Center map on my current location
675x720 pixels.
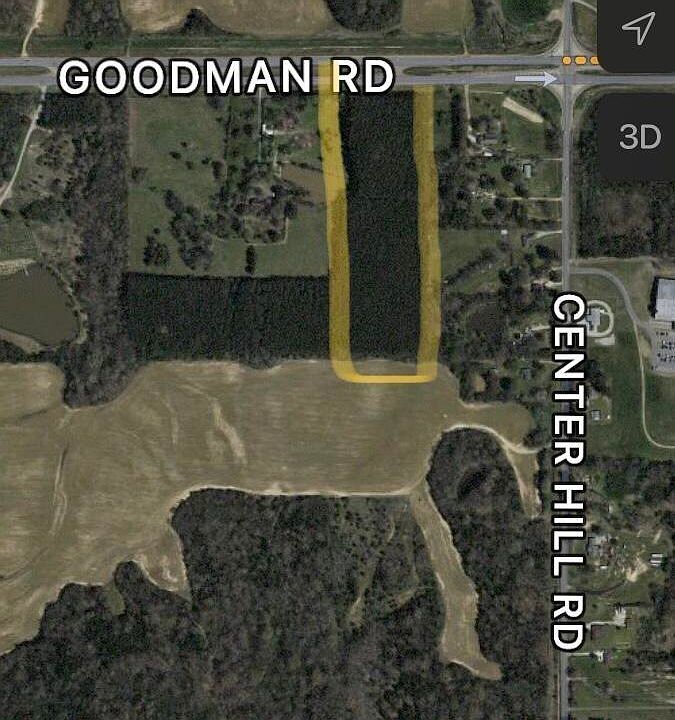[638, 30]
